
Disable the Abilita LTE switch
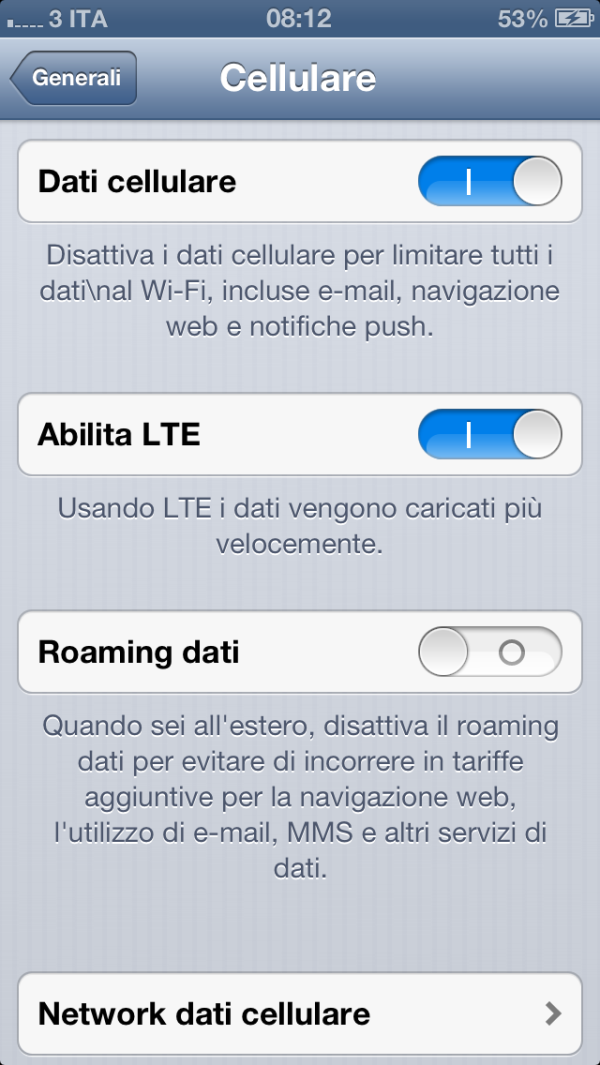pyautogui.click(x=490, y=434)
